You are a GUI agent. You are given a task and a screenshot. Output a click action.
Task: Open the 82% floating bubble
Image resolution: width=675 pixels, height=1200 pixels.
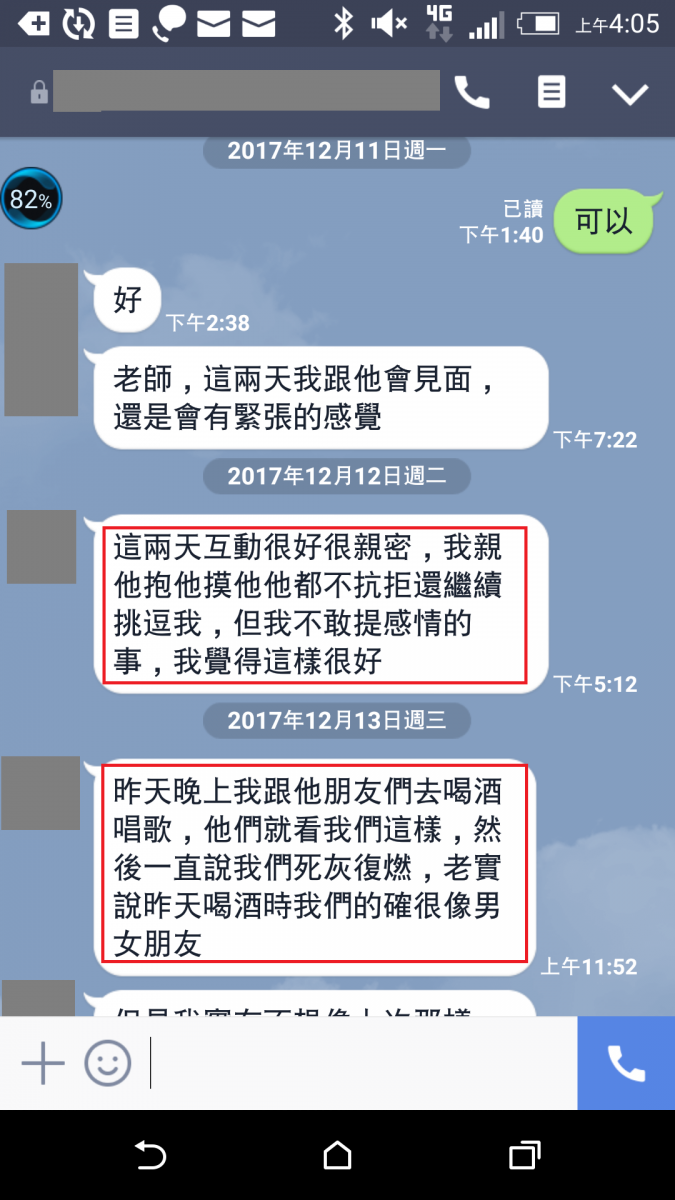[x=31, y=199]
